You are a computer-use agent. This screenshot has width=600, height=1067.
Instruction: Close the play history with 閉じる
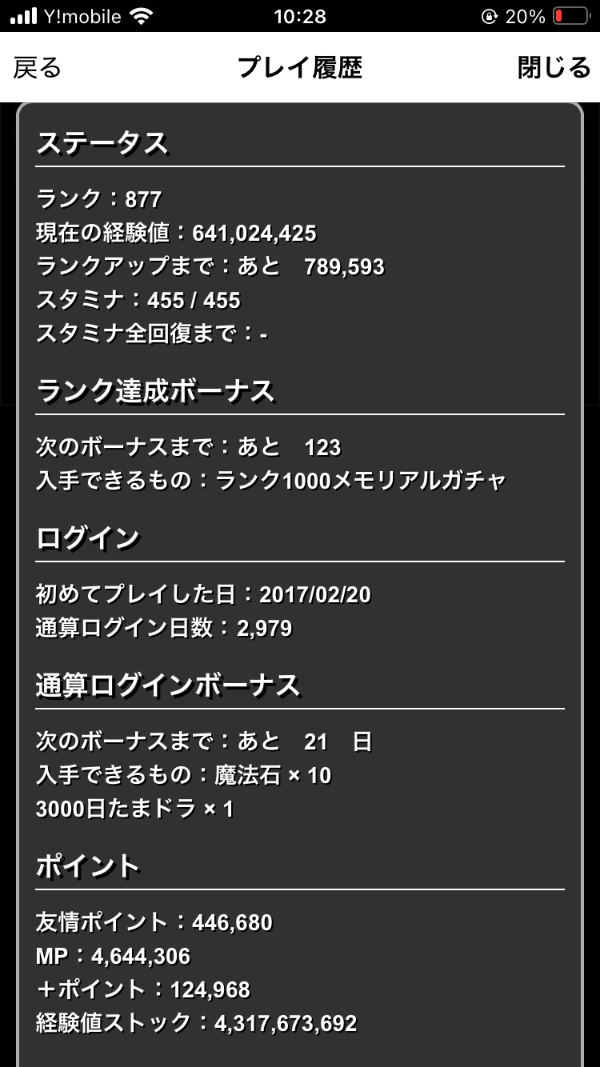[554, 68]
